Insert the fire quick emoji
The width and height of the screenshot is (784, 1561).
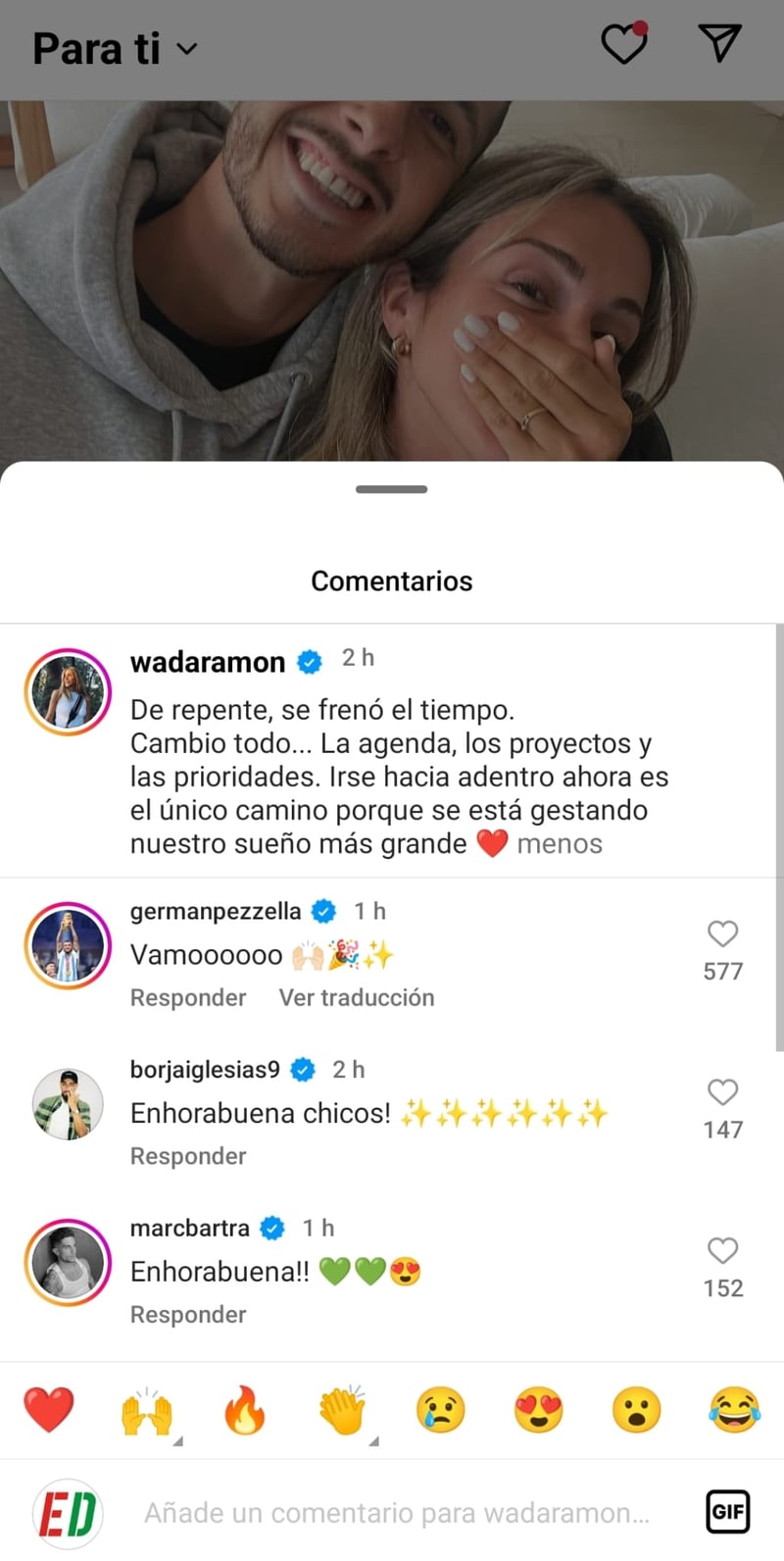245,1410
